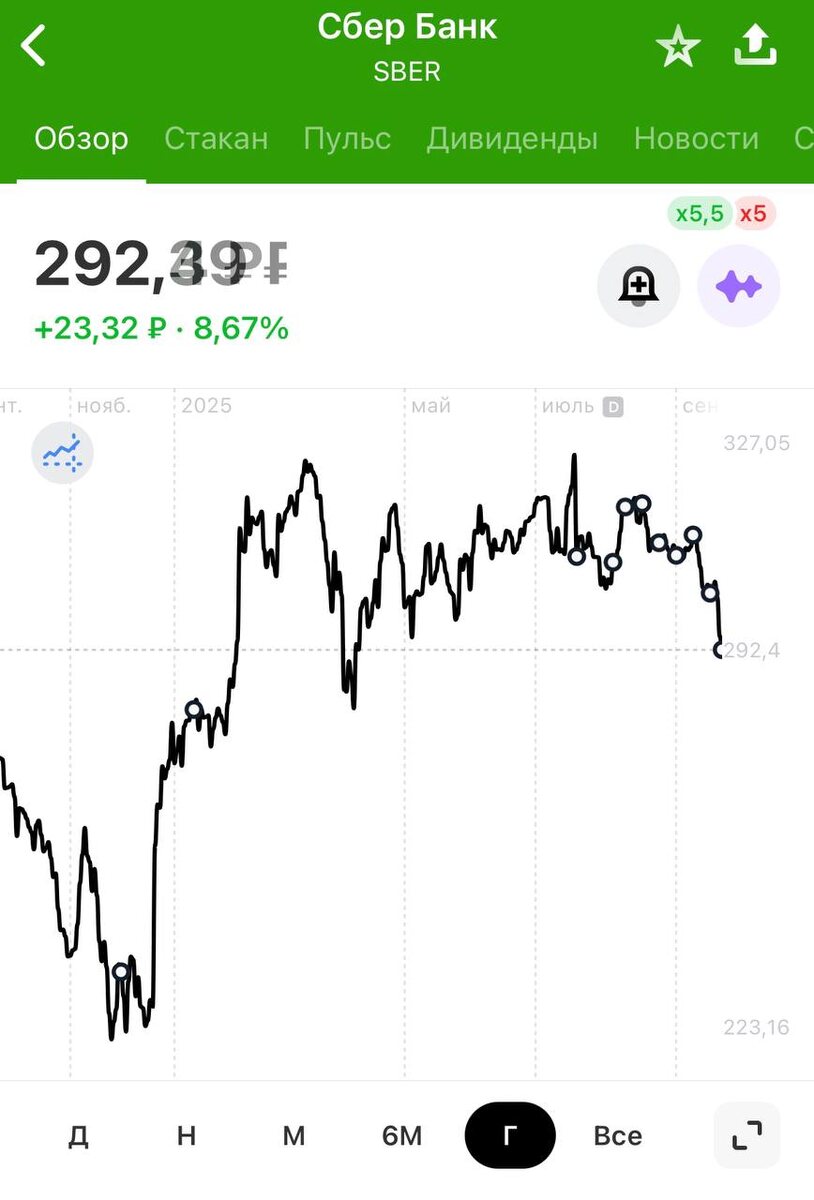Open the purple AI sparkle button
Image resolution: width=814 pixels, height=1200 pixels.
coord(738,286)
